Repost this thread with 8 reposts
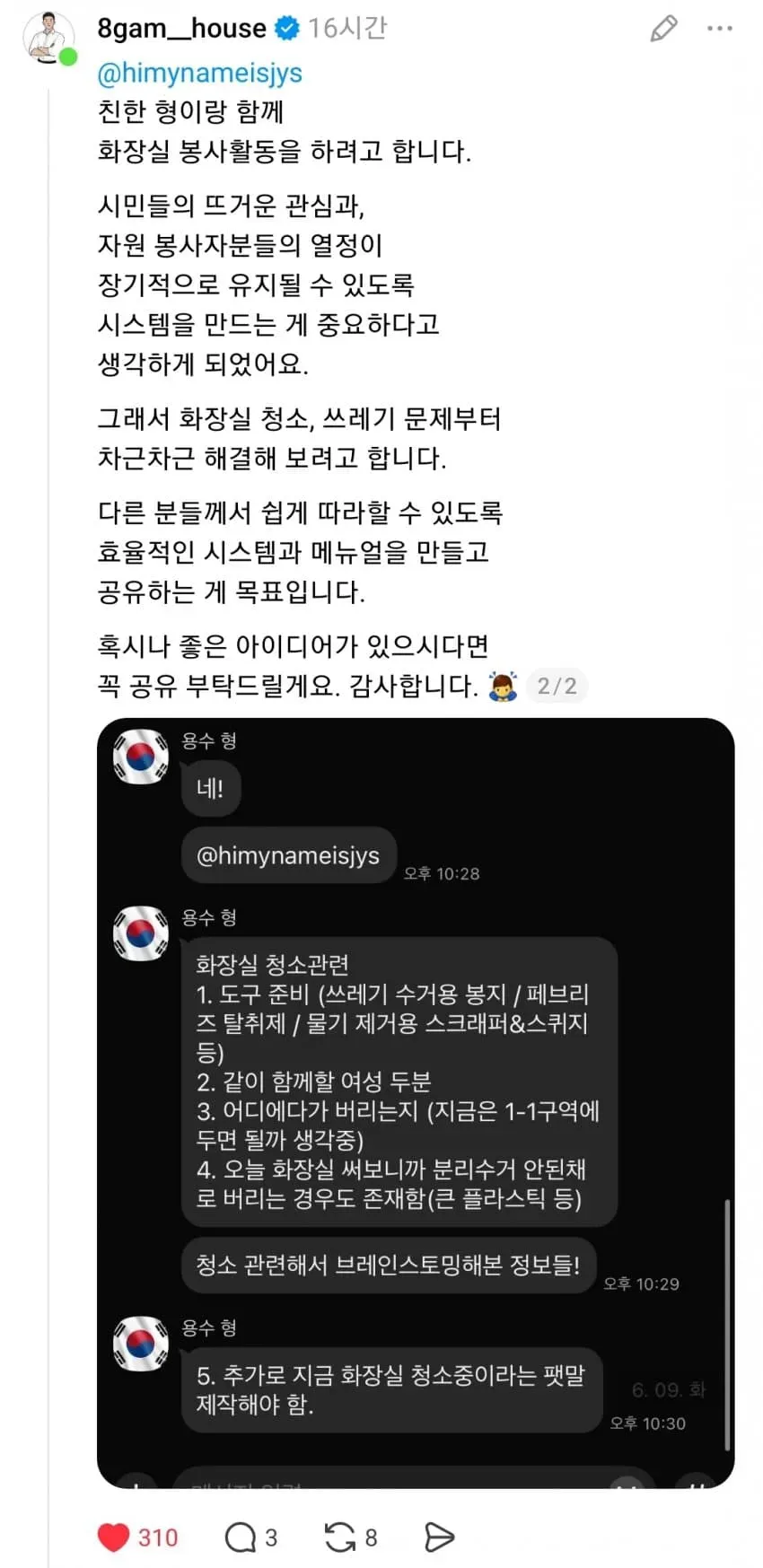 coord(351,1537)
